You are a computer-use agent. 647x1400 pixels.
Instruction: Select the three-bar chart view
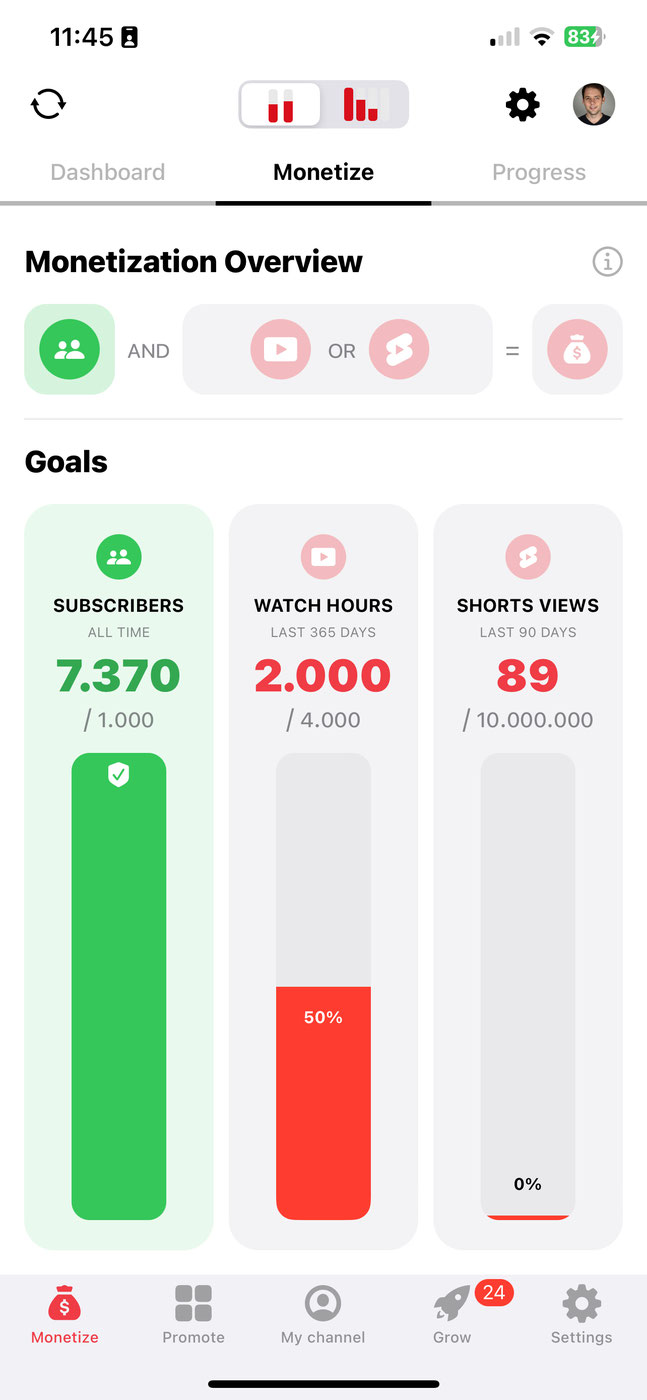(365, 104)
